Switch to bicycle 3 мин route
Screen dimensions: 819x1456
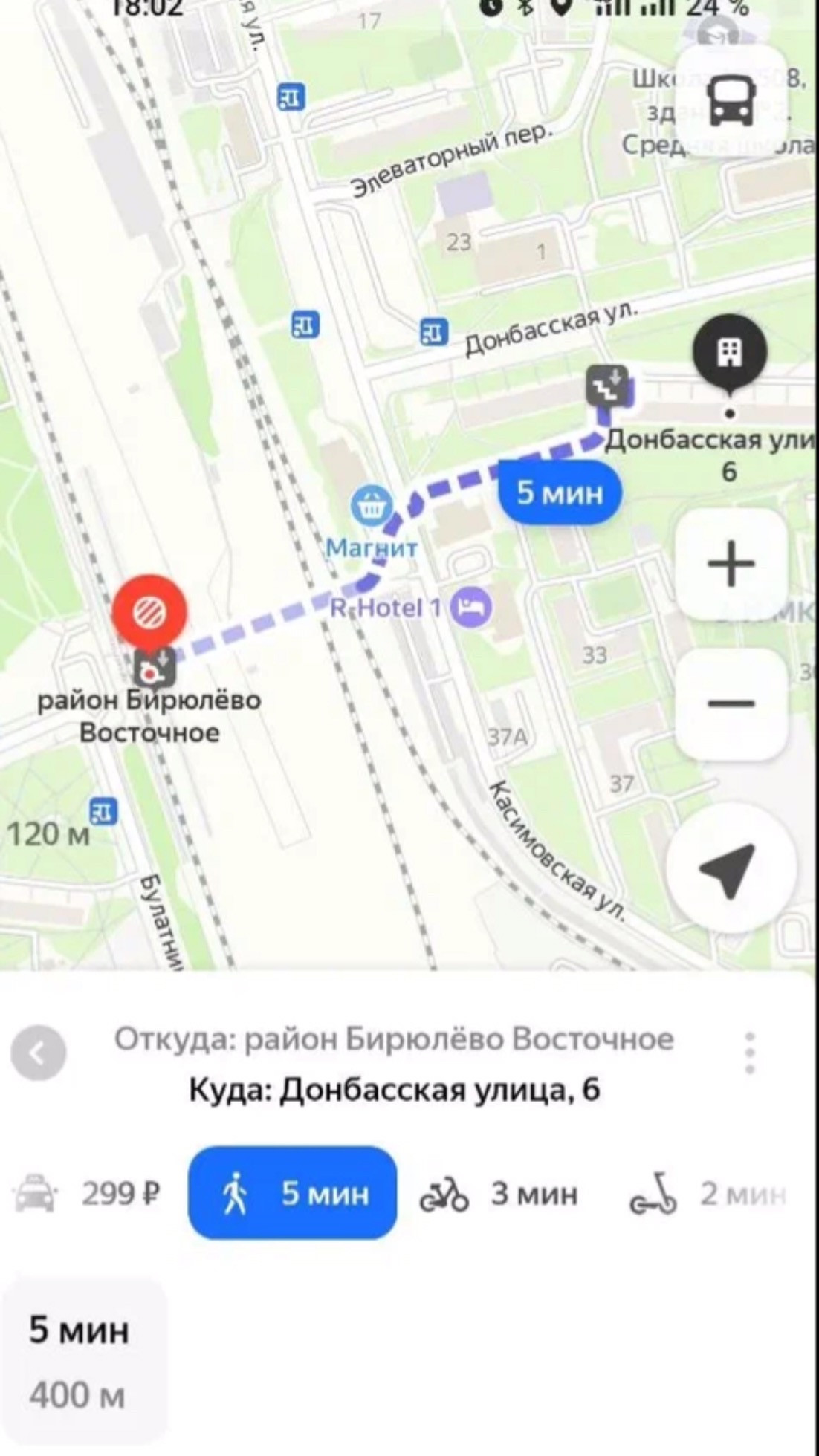coord(499,1194)
